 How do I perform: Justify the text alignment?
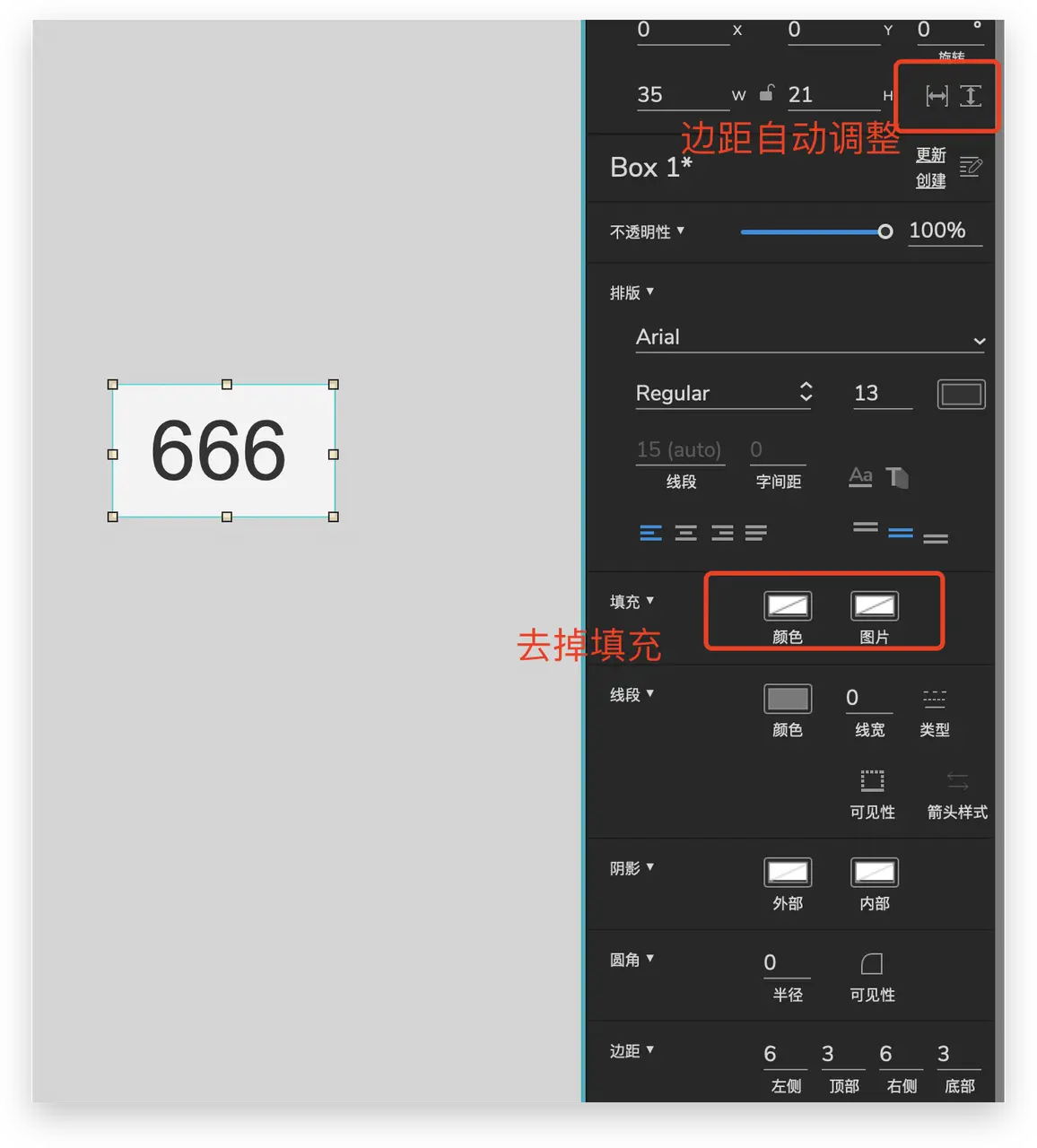point(756,533)
